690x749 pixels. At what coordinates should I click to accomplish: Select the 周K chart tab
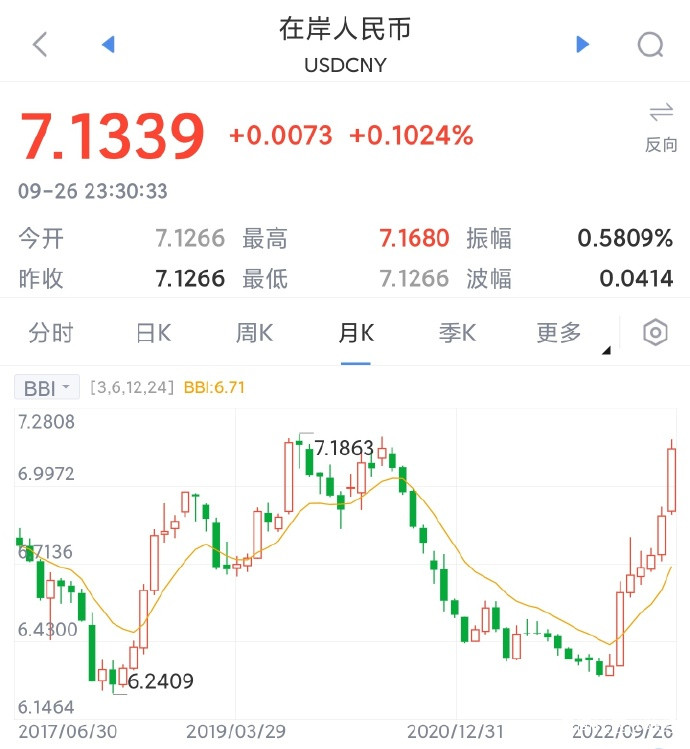pos(254,333)
